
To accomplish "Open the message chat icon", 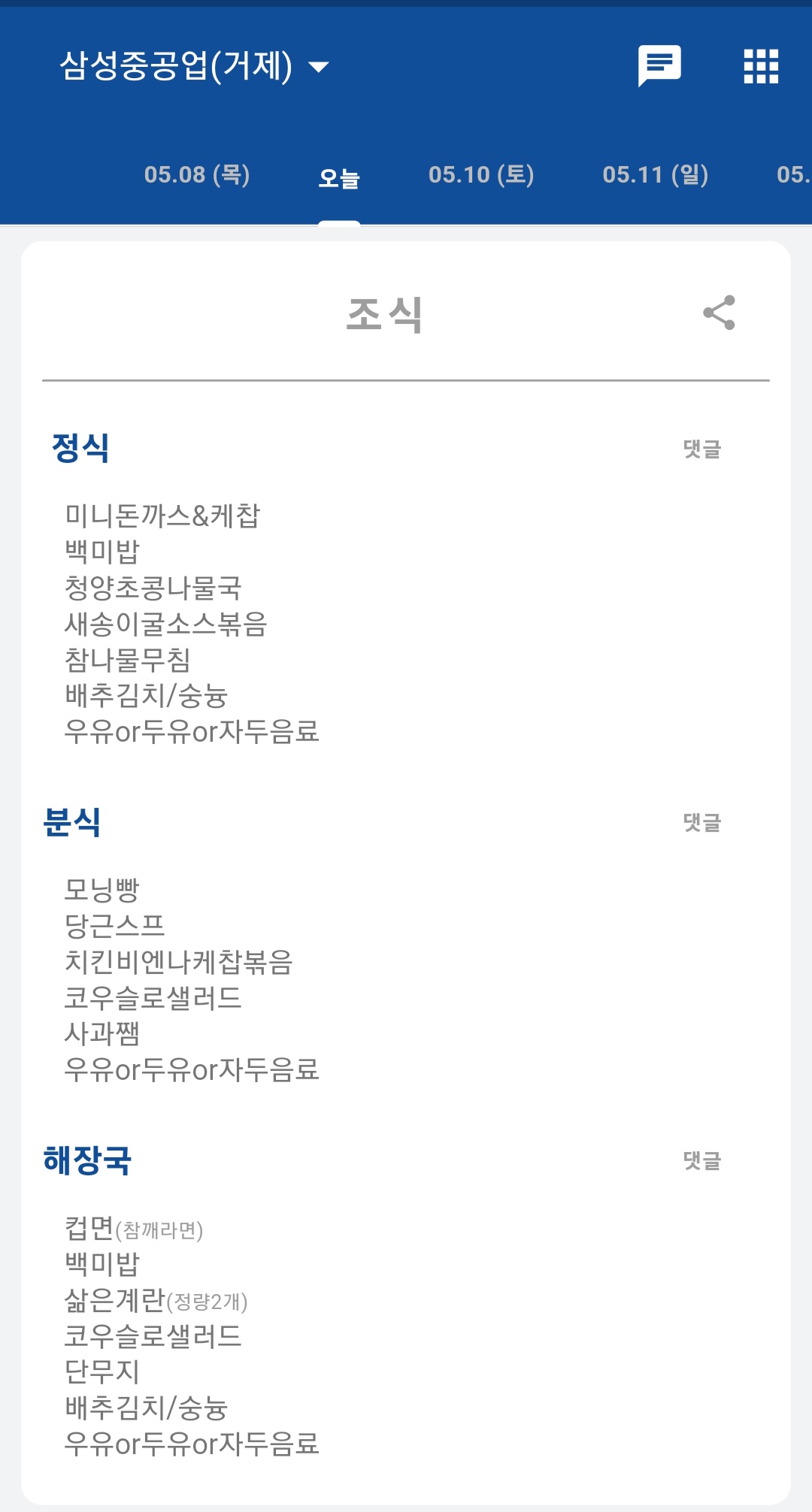I will (659, 65).
